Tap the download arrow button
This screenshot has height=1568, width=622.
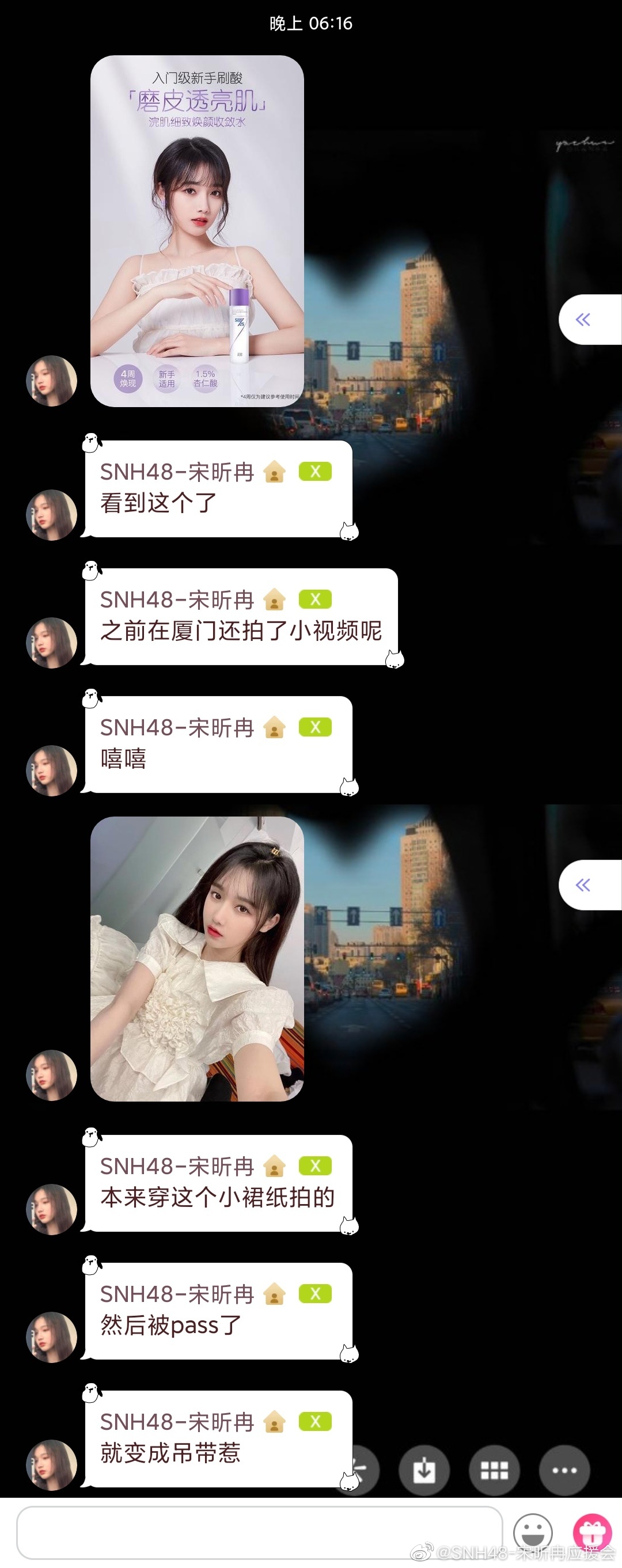(424, 1471)
